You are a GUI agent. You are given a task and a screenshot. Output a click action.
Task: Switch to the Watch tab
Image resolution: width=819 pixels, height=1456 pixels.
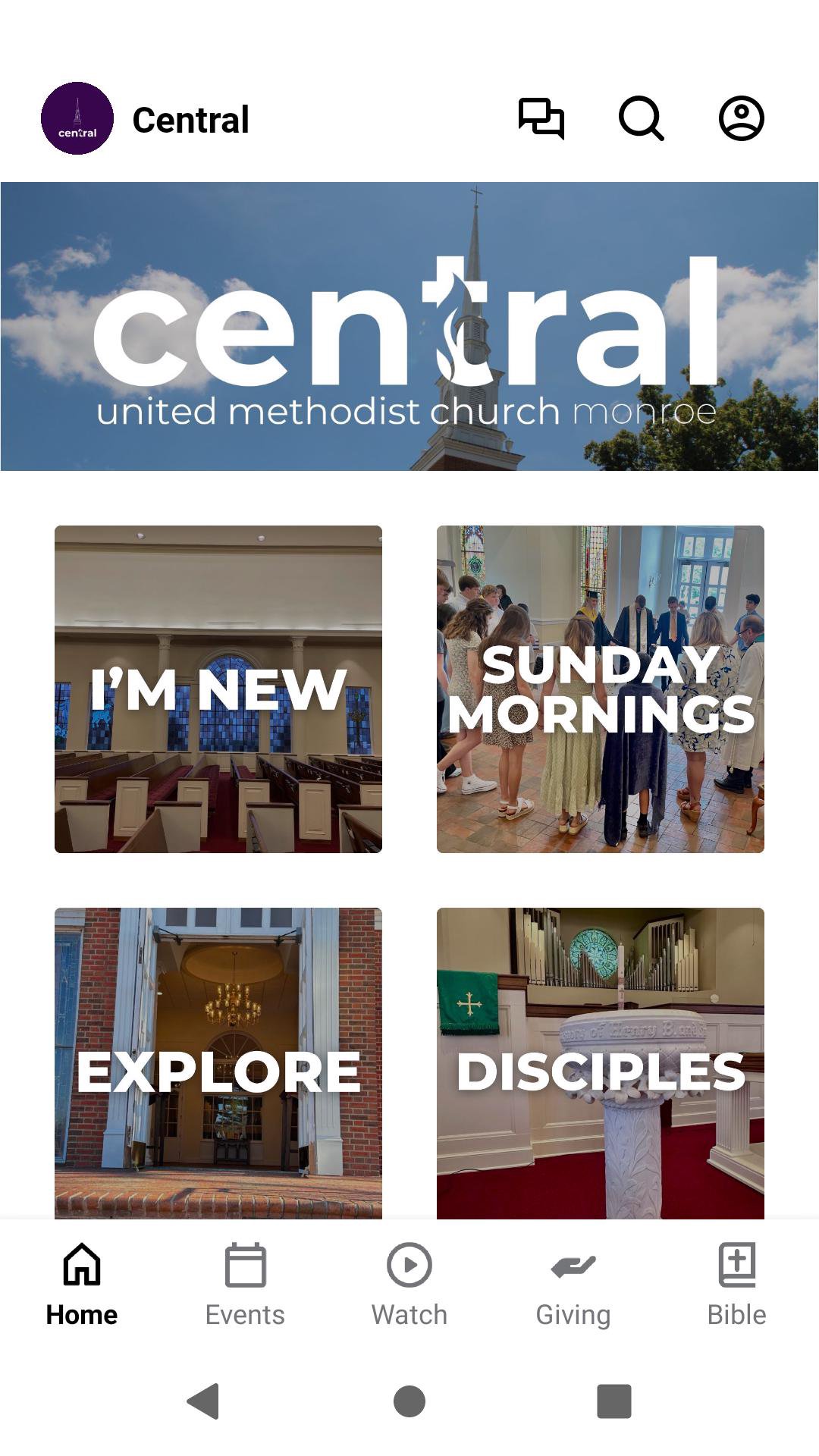tap(409, 1285)
